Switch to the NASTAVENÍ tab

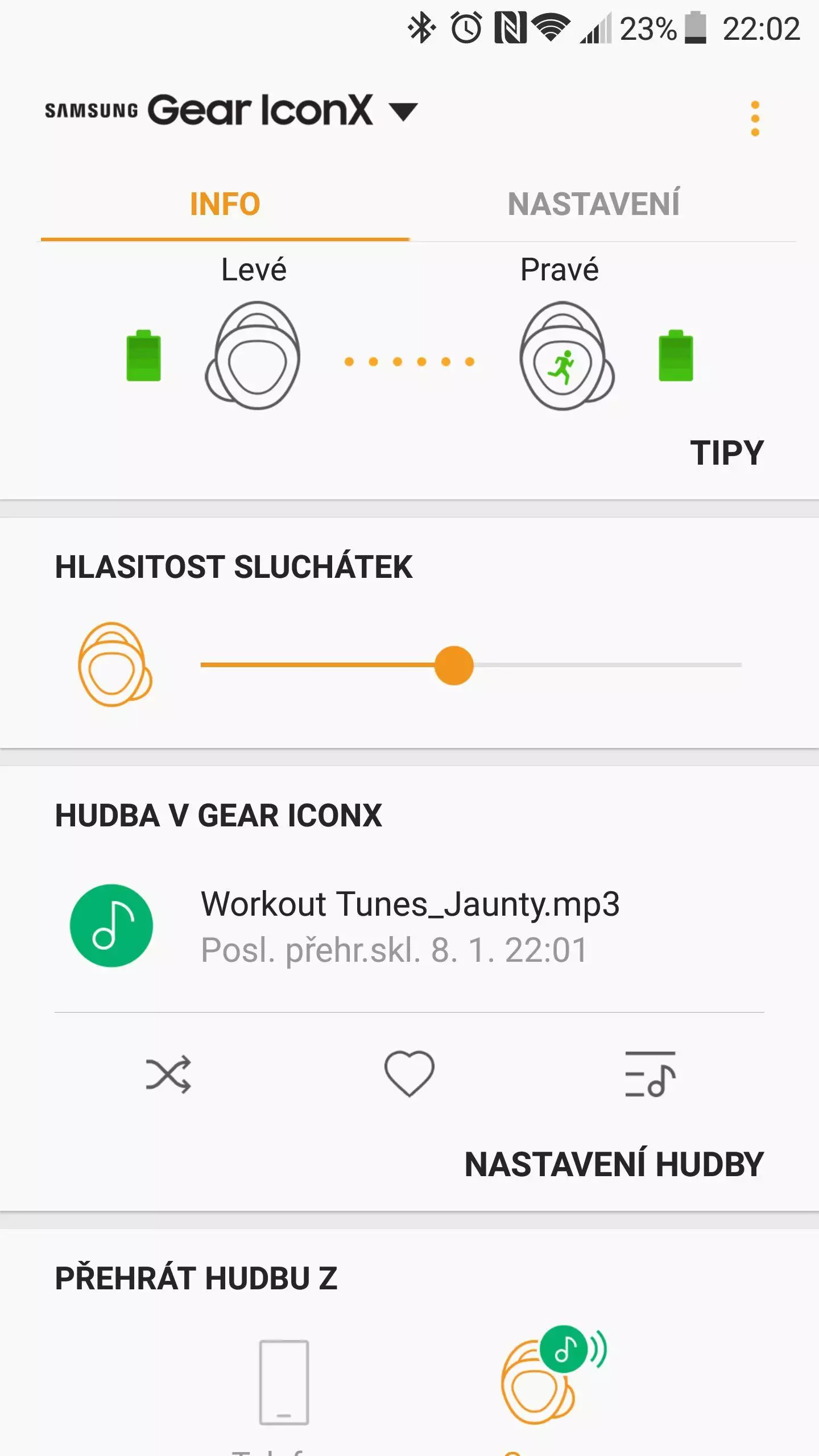[x=593, y=204]
